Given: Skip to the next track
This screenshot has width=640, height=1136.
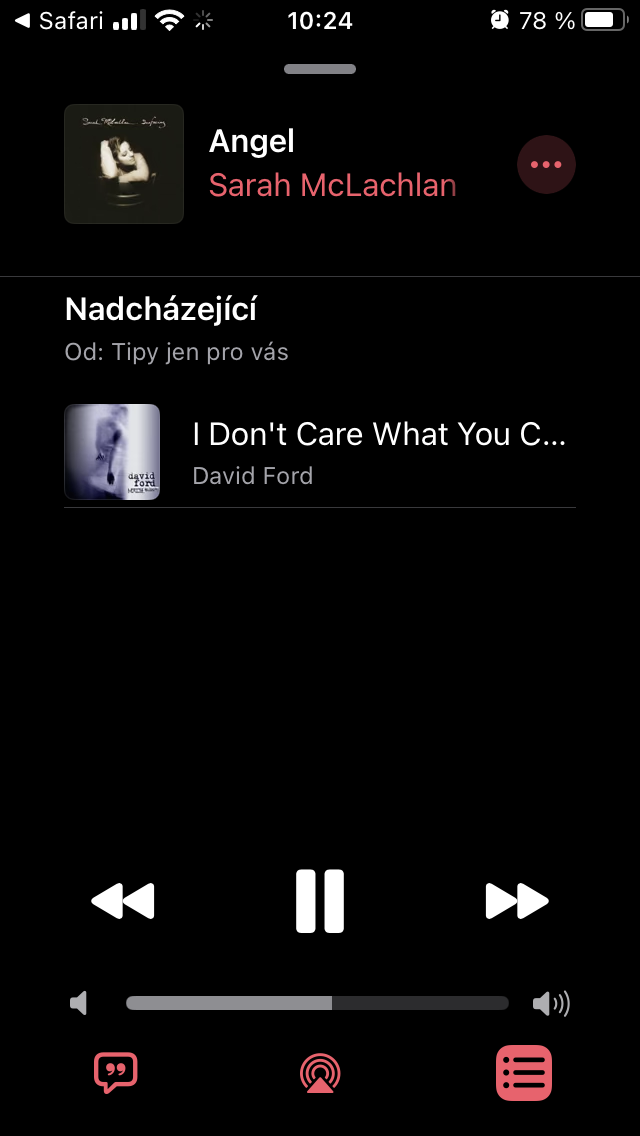Looking at the screenshot, I should tap(517, 901).
